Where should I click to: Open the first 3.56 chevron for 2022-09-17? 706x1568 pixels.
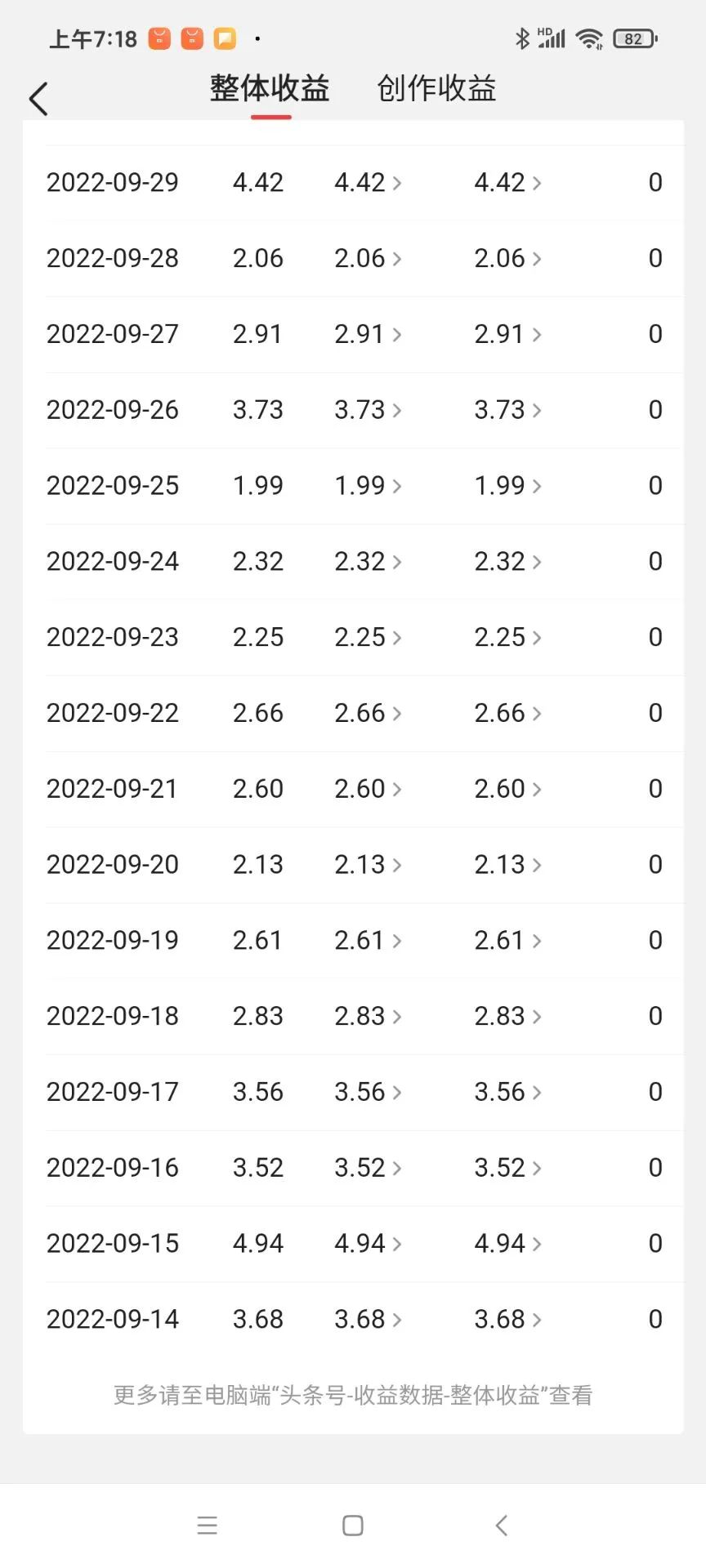tap(369, 1092)
